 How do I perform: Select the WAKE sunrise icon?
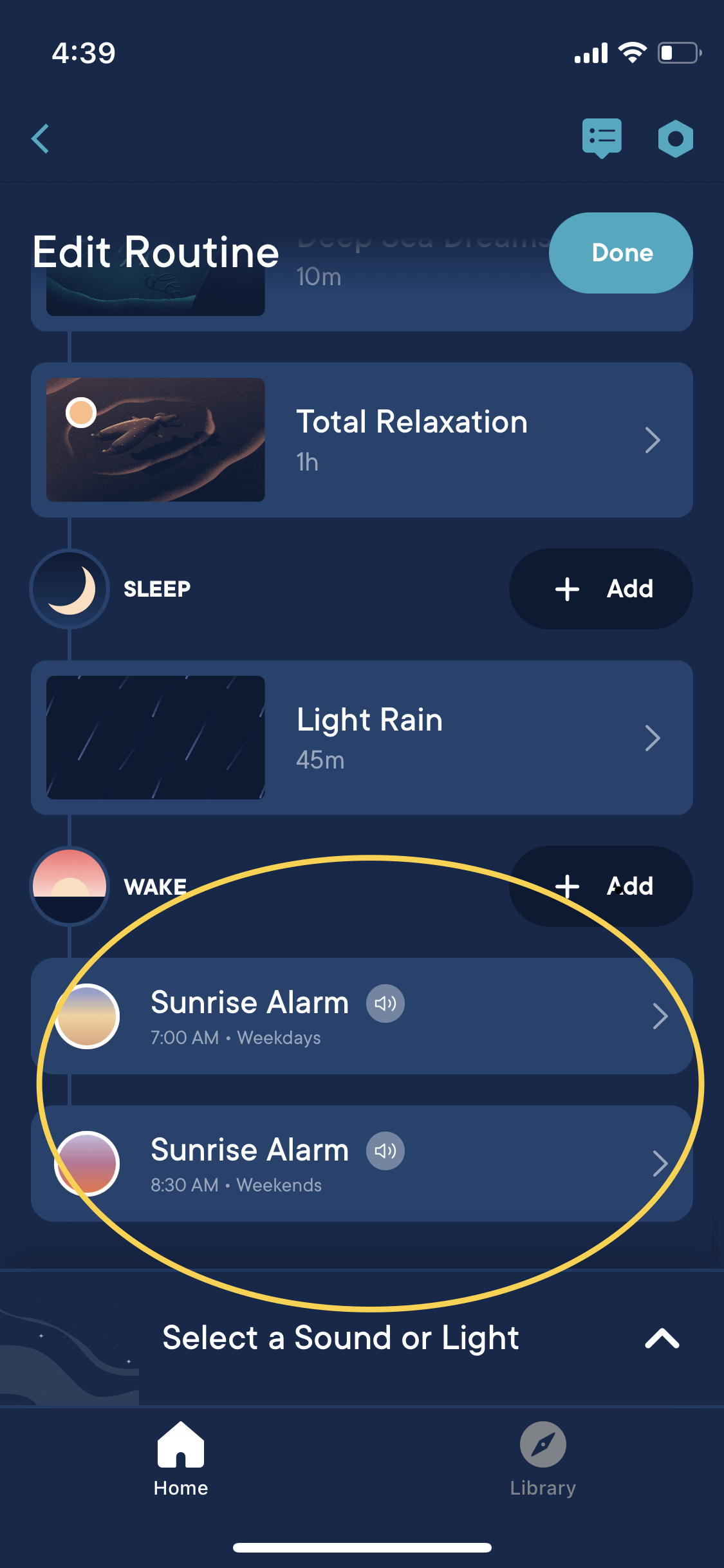(x=69, y=885)
